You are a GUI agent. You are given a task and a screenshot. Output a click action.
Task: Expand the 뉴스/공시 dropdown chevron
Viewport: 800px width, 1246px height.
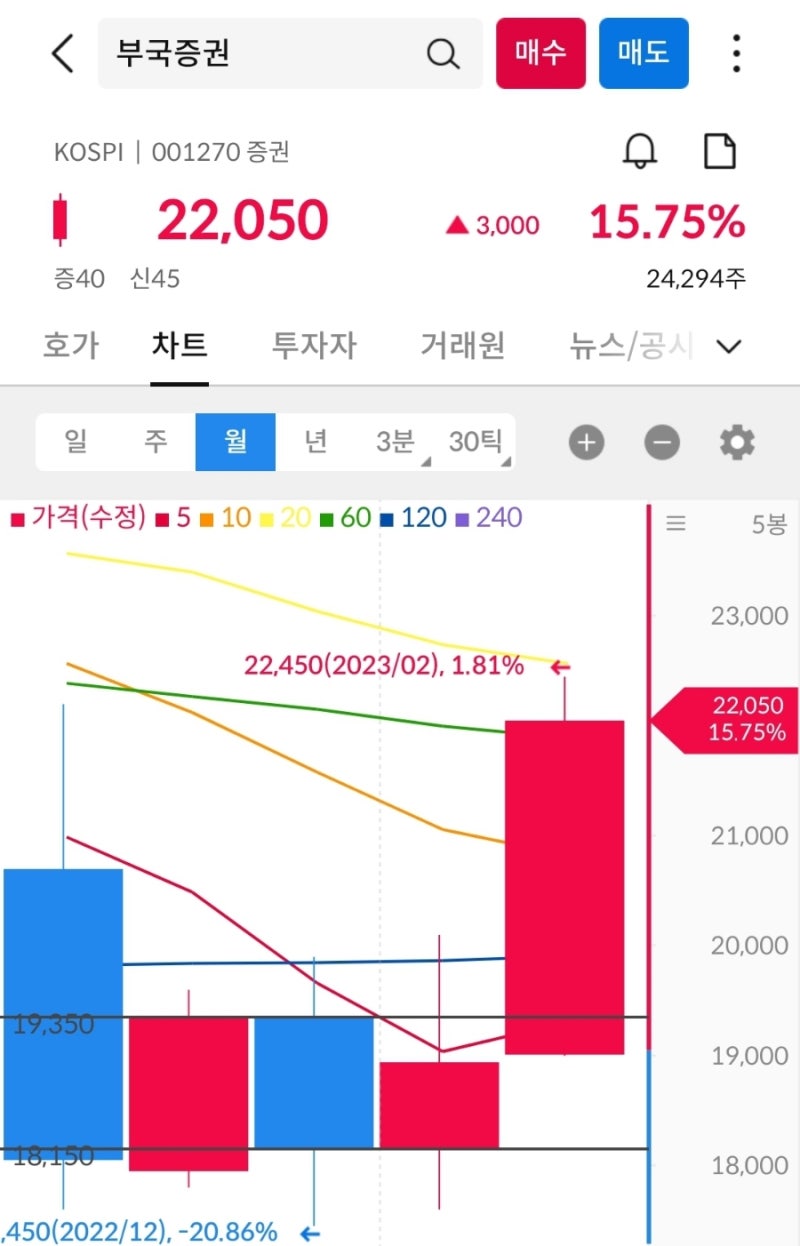[730, 346]
